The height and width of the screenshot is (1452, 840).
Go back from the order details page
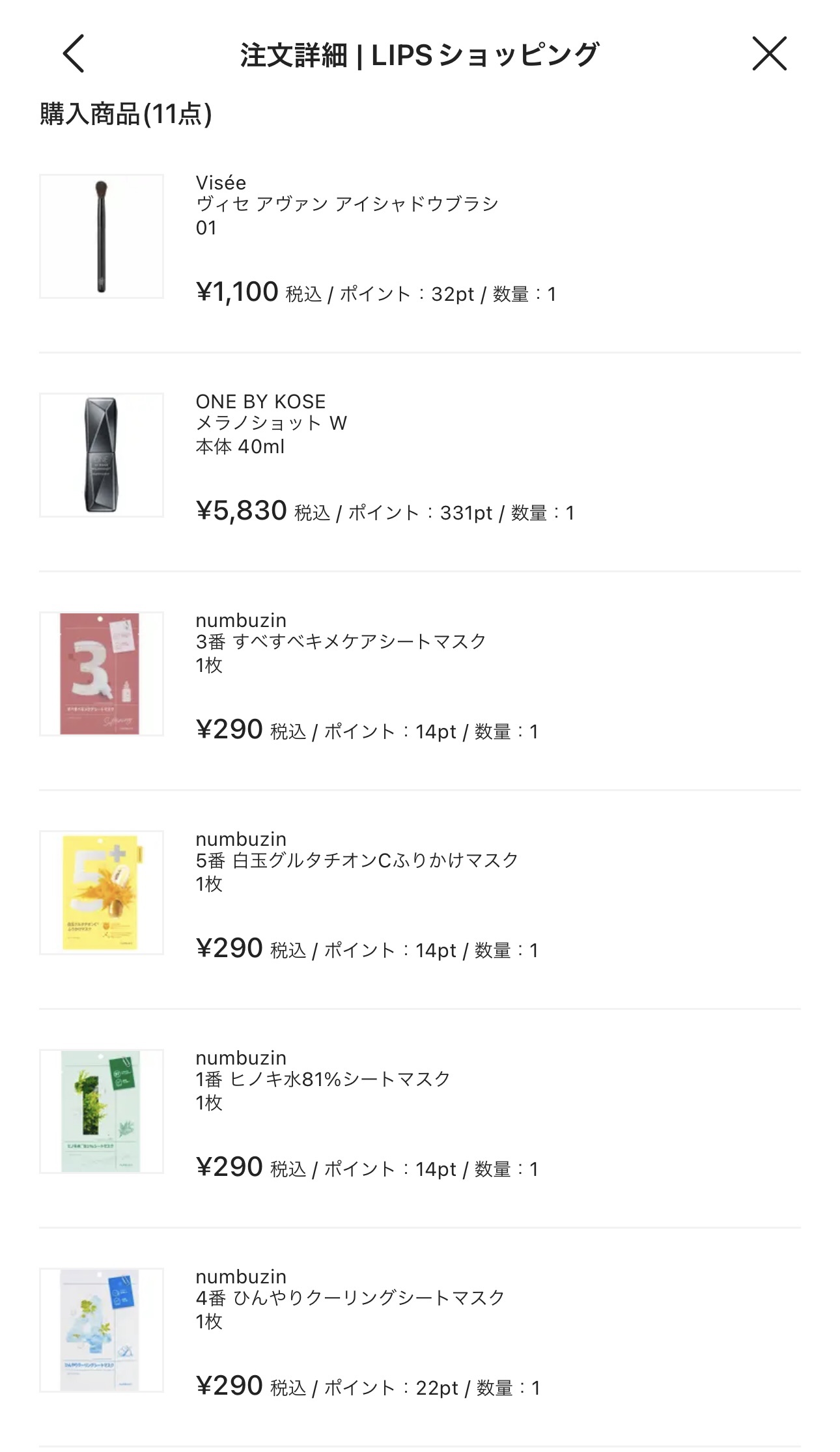(74, 53)
